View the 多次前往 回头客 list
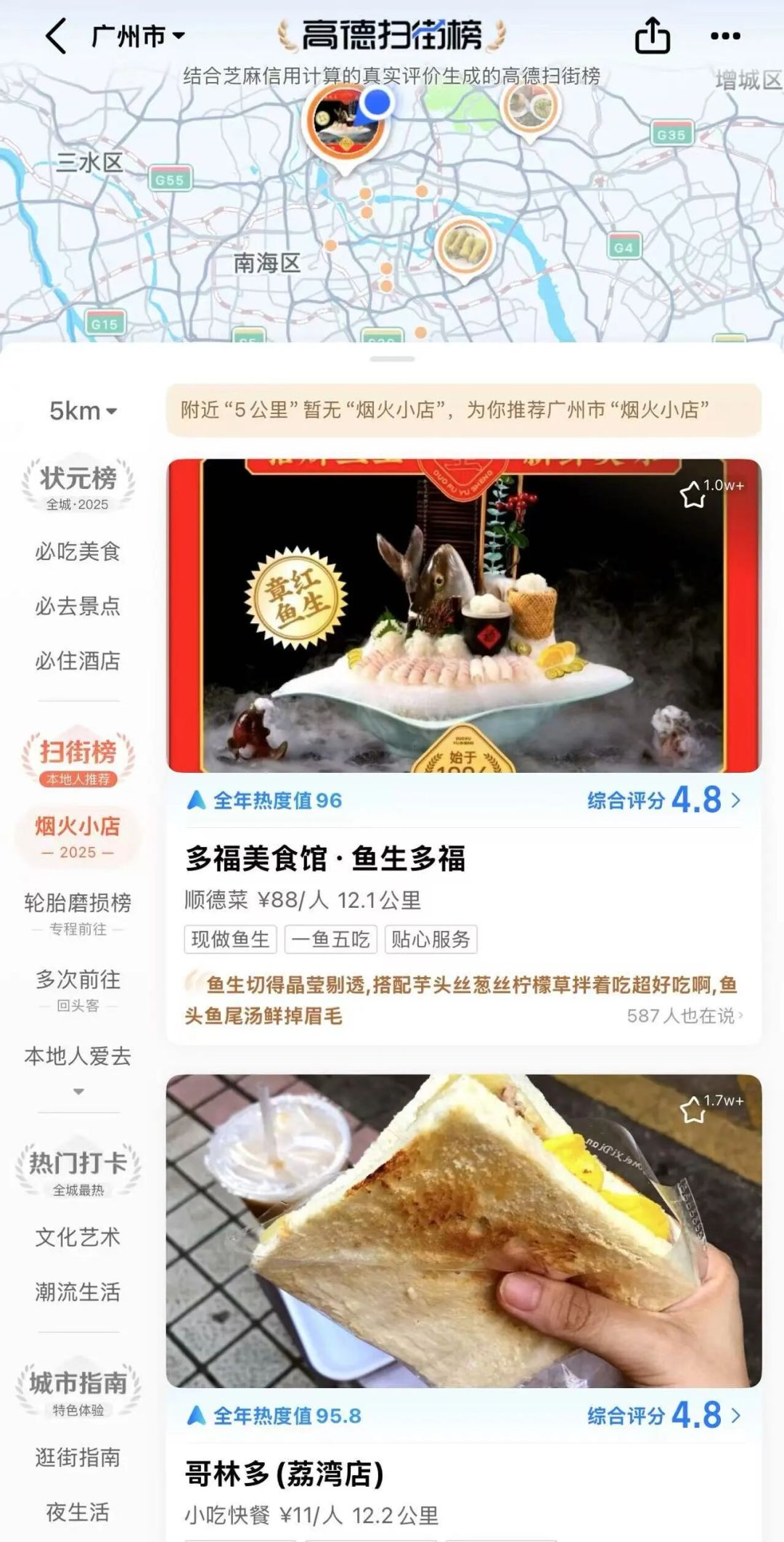Screen dimensions: 784x1542 [78, 989]
